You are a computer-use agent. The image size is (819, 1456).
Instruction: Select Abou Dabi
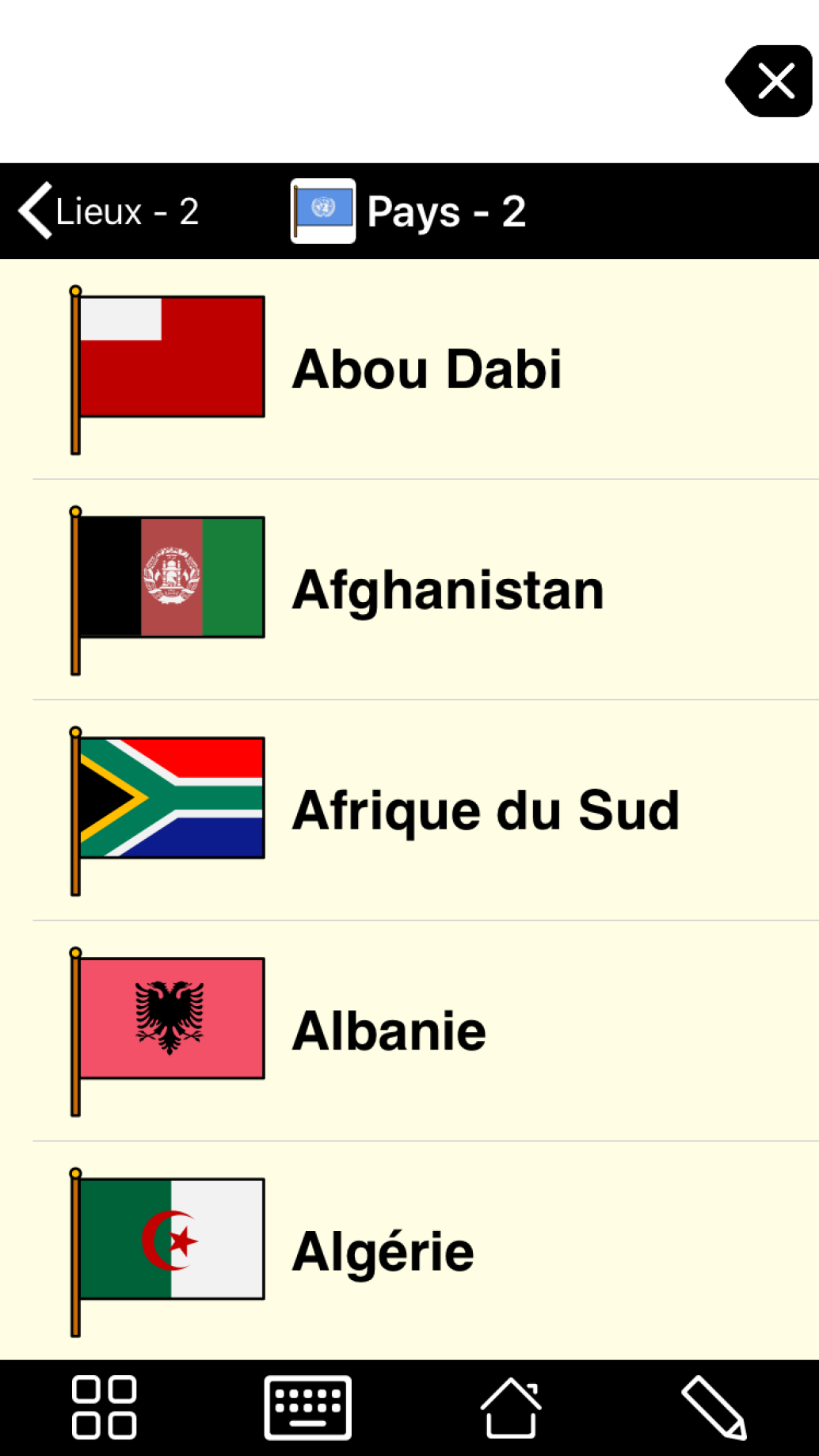[x=426, y=369]
